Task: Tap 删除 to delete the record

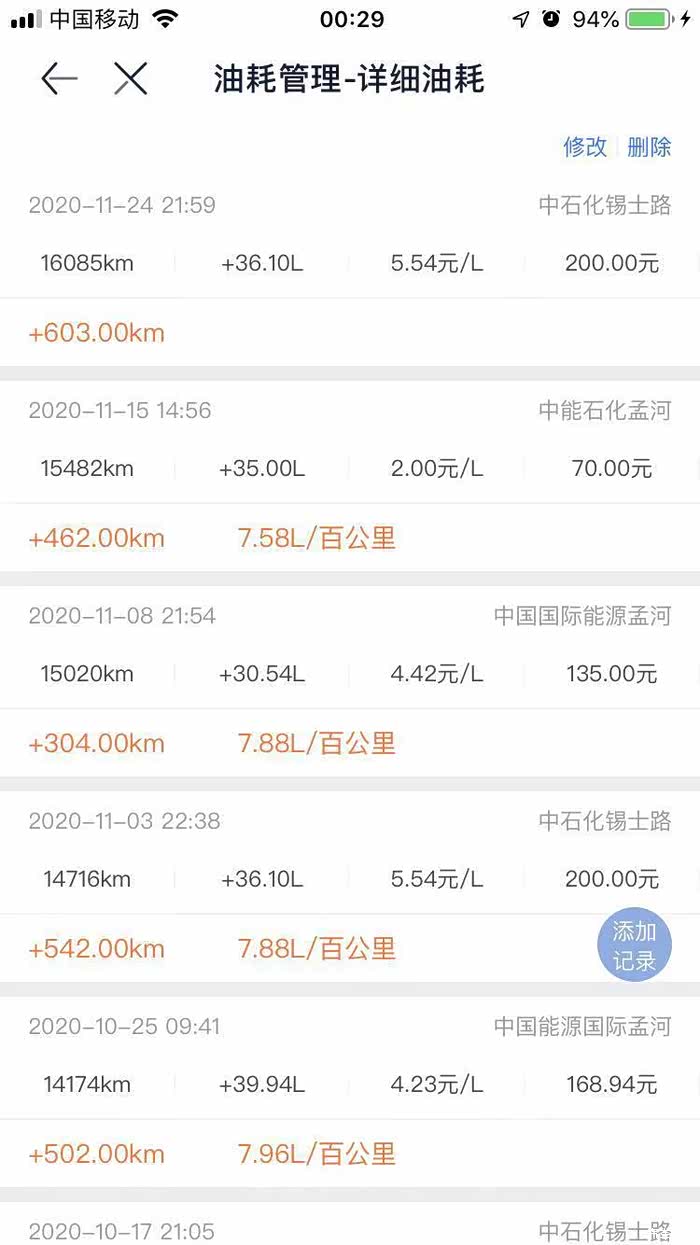Action: (x=649, y=147)
